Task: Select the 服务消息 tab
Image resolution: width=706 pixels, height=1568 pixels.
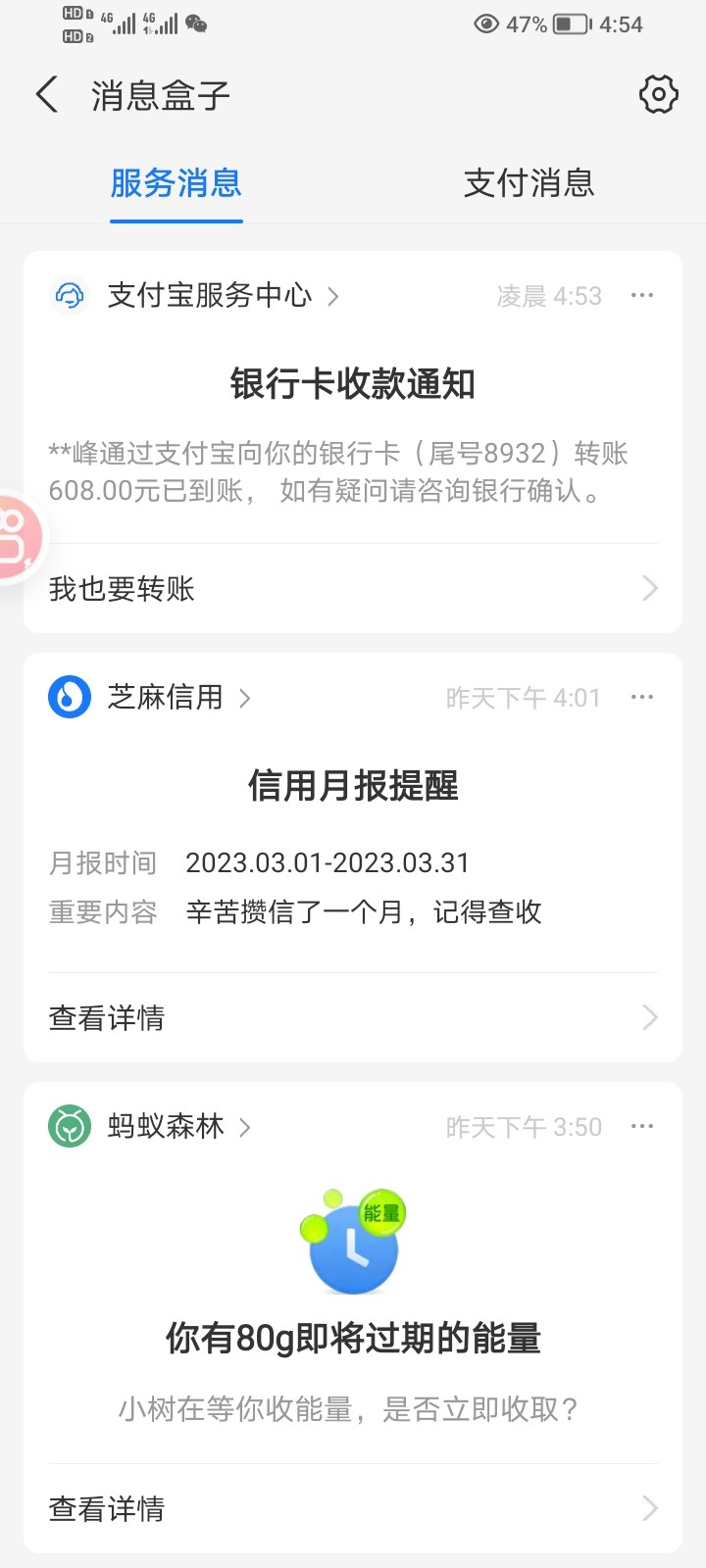Action: (176, 183)
